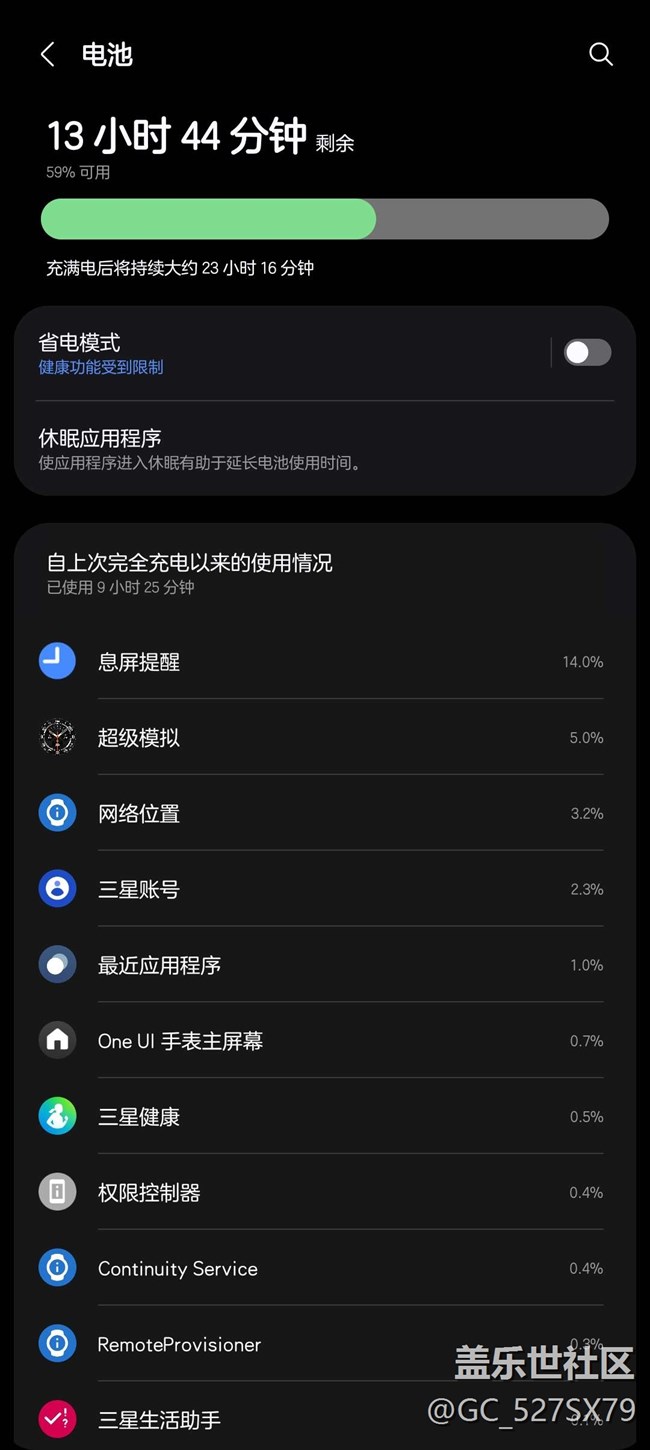Open 休眠应用程序 settings
Image resolution: width=650 pixels, height=1450 pixels.
coord(325,448)
